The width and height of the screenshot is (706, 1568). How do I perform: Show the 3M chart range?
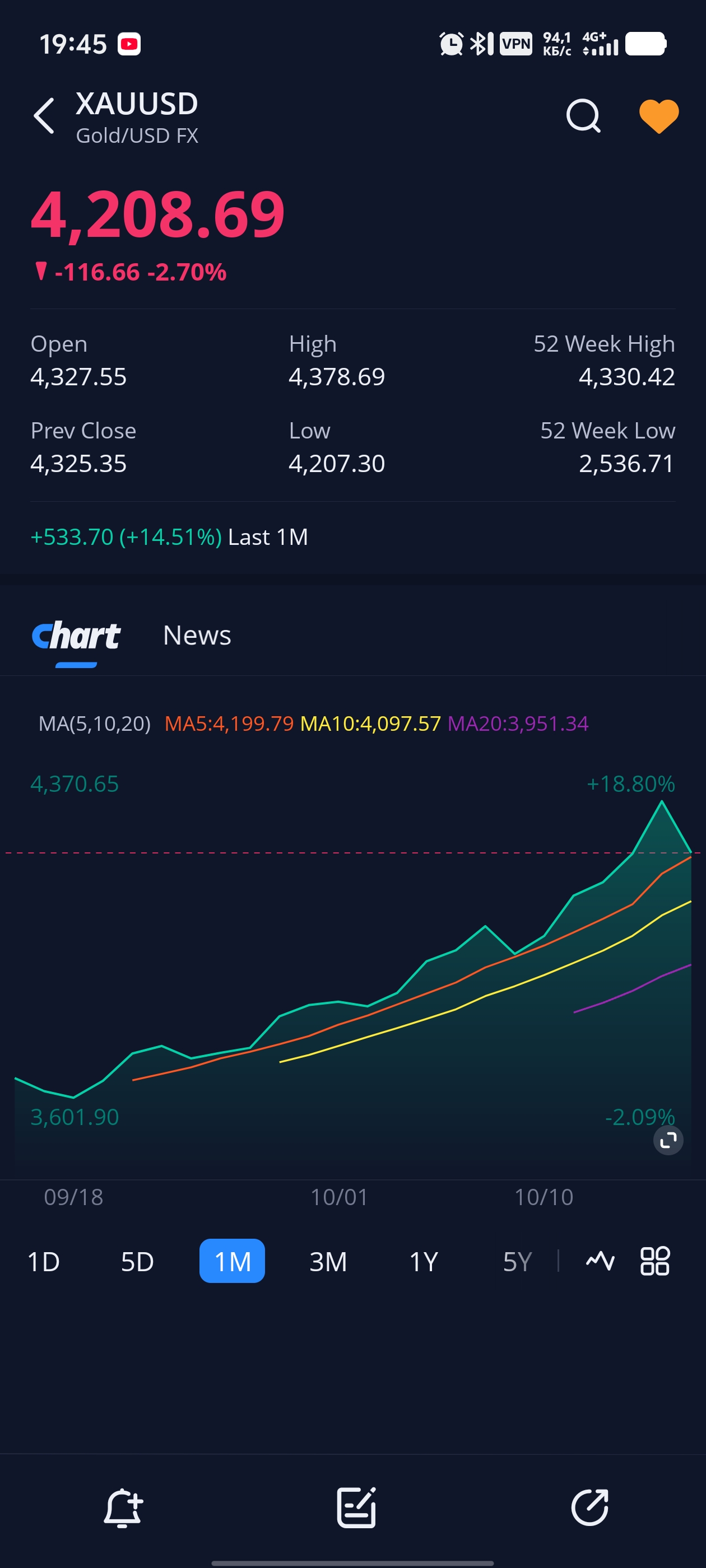tap(328, 1261)
